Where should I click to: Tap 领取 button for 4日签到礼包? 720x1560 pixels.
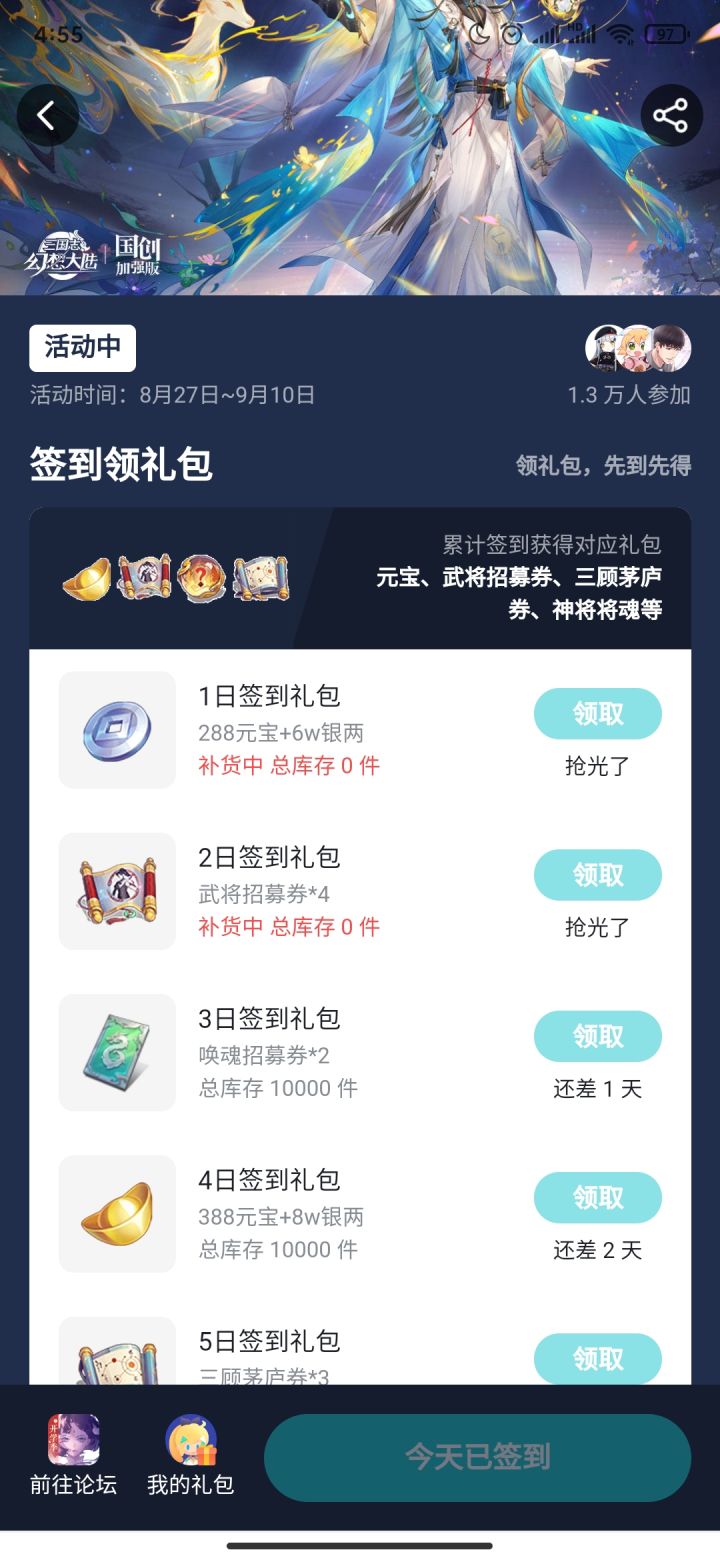[598, 1197]
